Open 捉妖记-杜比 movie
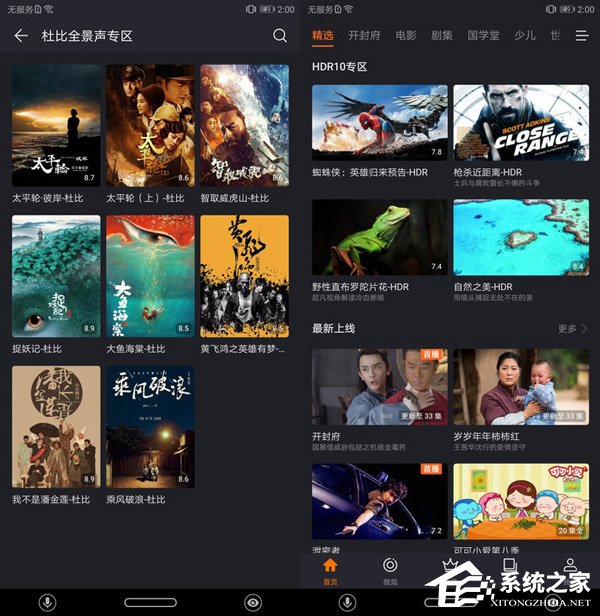Image resolution: width=600 pixels, height=616 pixels. tap(56, 275)
